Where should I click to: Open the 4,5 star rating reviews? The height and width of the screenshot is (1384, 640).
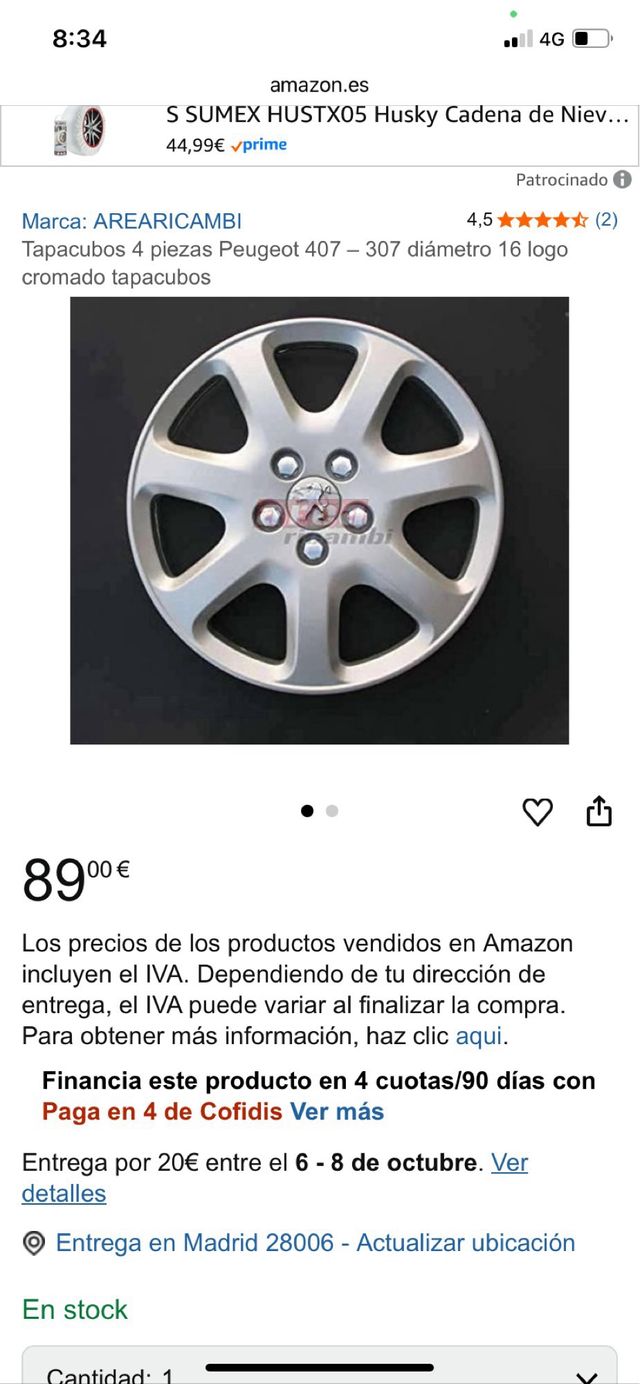pyautogui.click(x=541, y=220)
